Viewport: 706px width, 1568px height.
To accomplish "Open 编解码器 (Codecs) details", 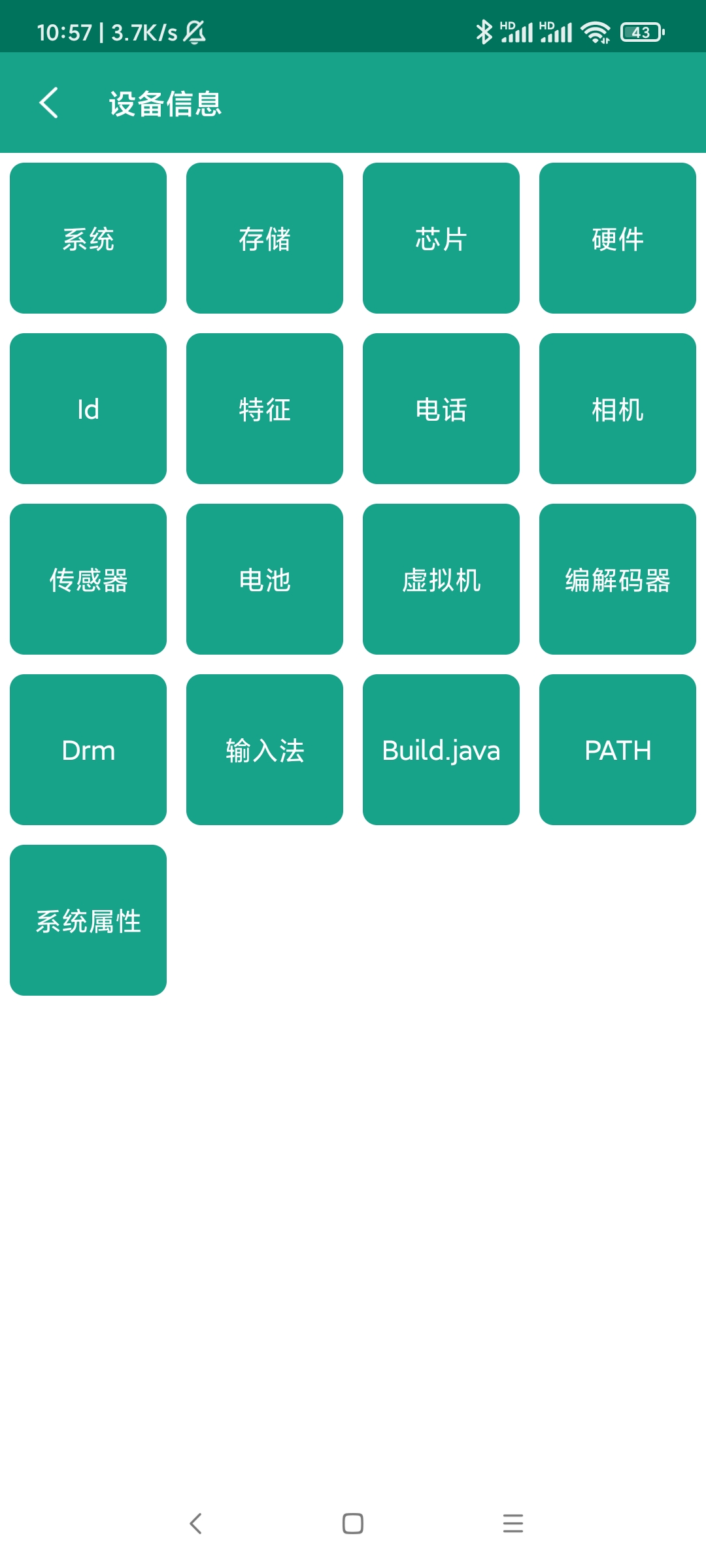I will click(x=618, y=580).
